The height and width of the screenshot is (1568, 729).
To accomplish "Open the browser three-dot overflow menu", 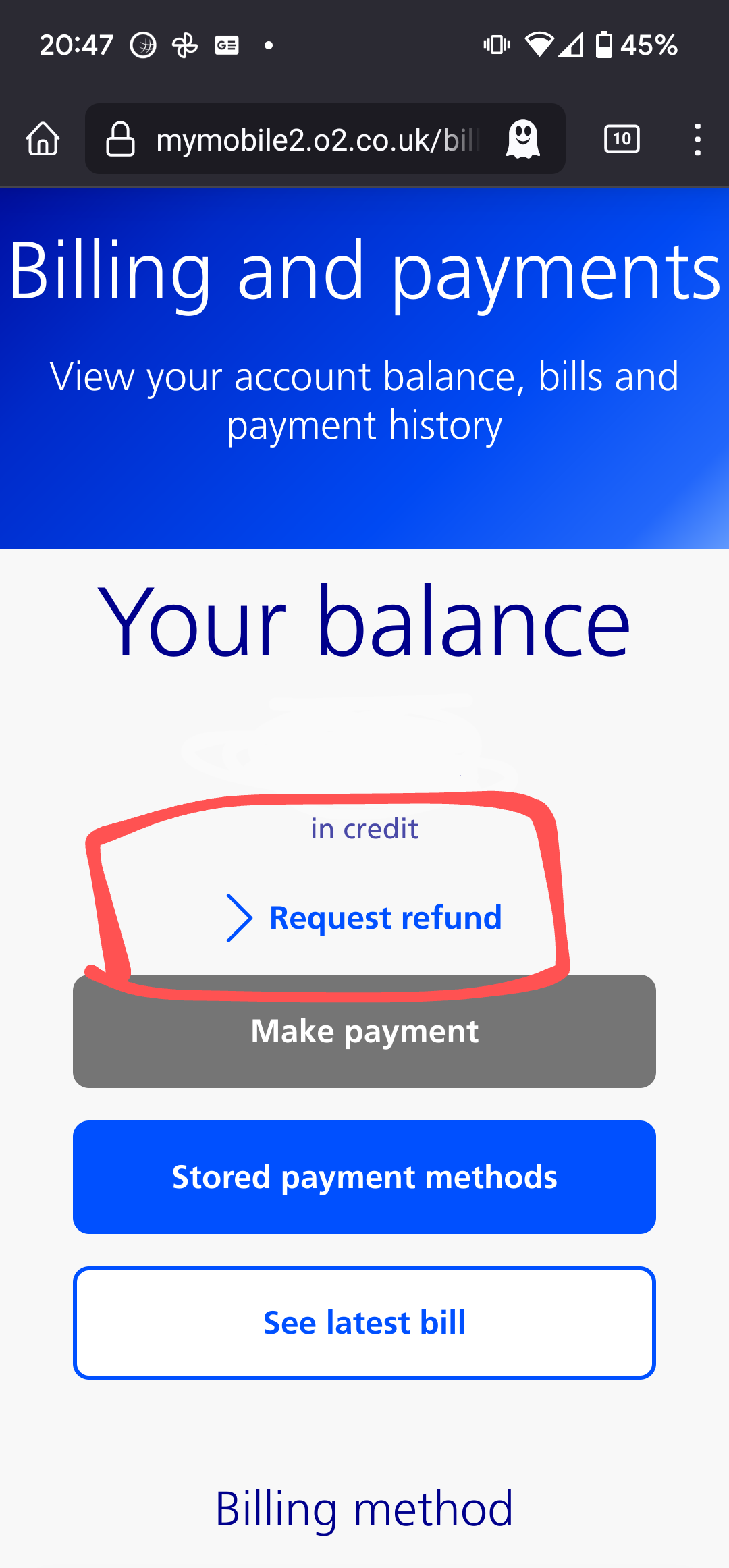I will point(698,140).
